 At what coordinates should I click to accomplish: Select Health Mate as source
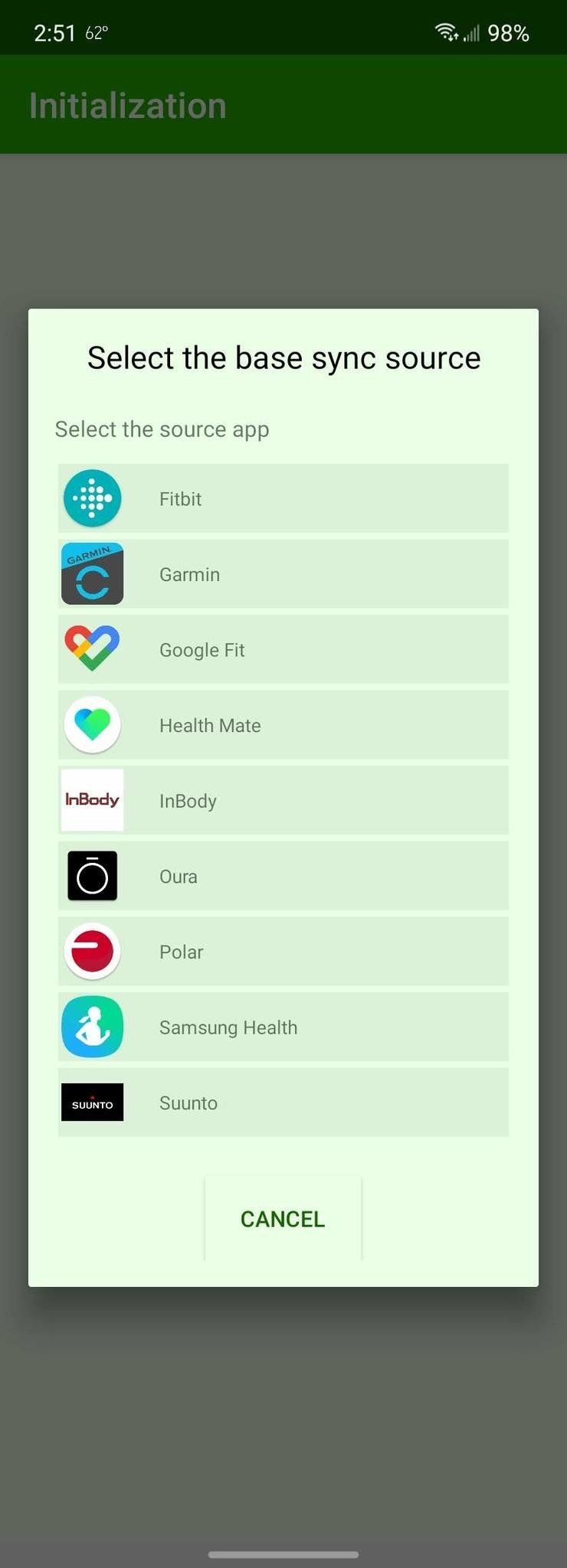point(283,725)
